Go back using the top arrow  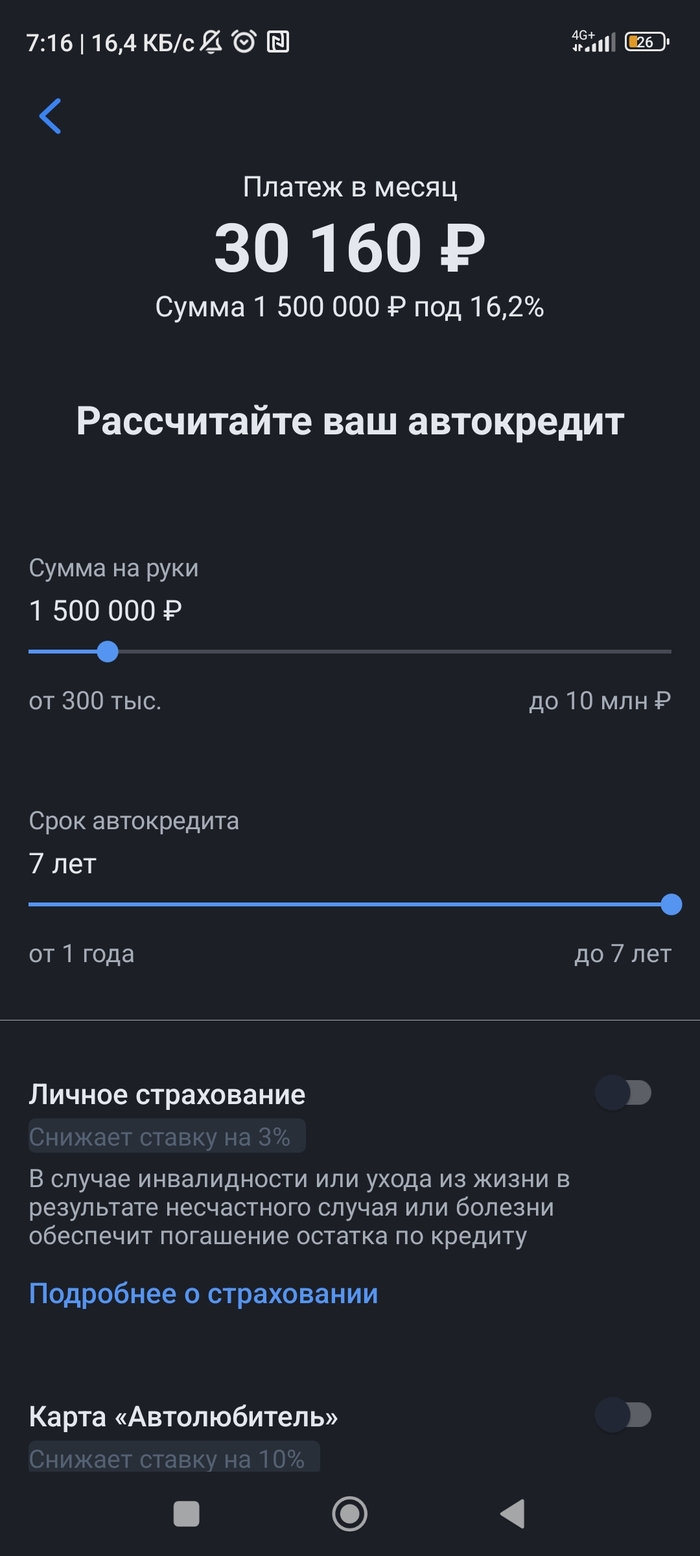(50, 116)
